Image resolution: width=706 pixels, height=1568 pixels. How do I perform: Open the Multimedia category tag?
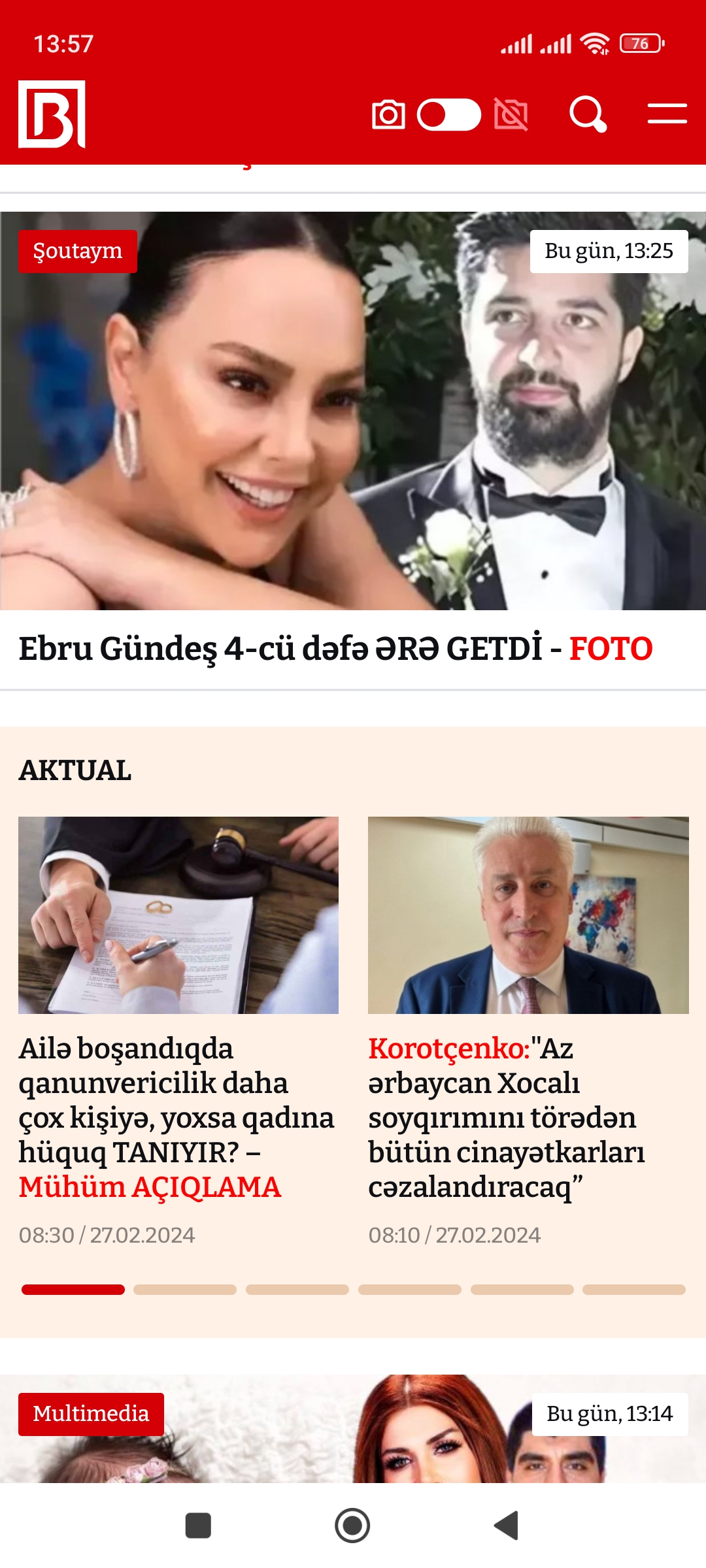91,1414
